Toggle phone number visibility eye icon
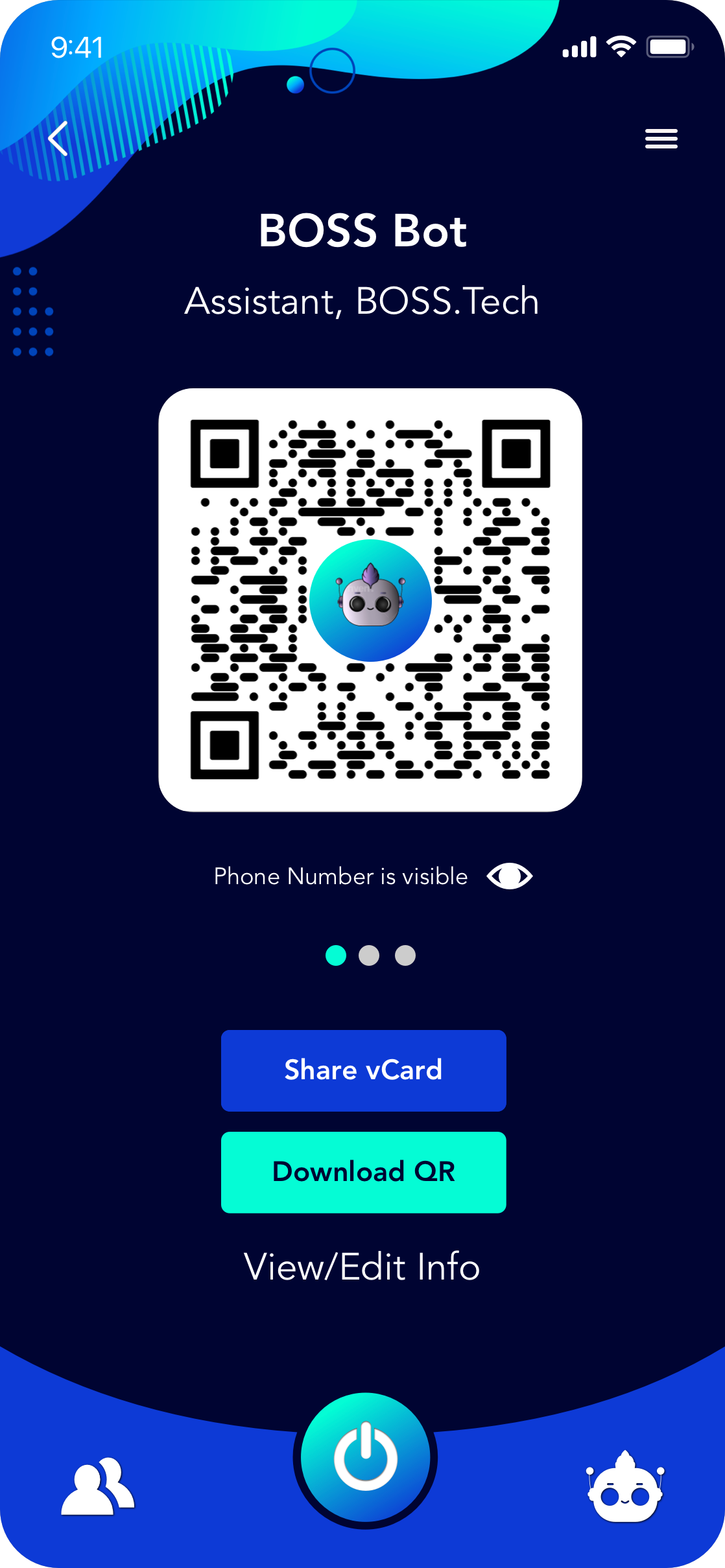This screenshot has height=1568, width=725. 510,876
